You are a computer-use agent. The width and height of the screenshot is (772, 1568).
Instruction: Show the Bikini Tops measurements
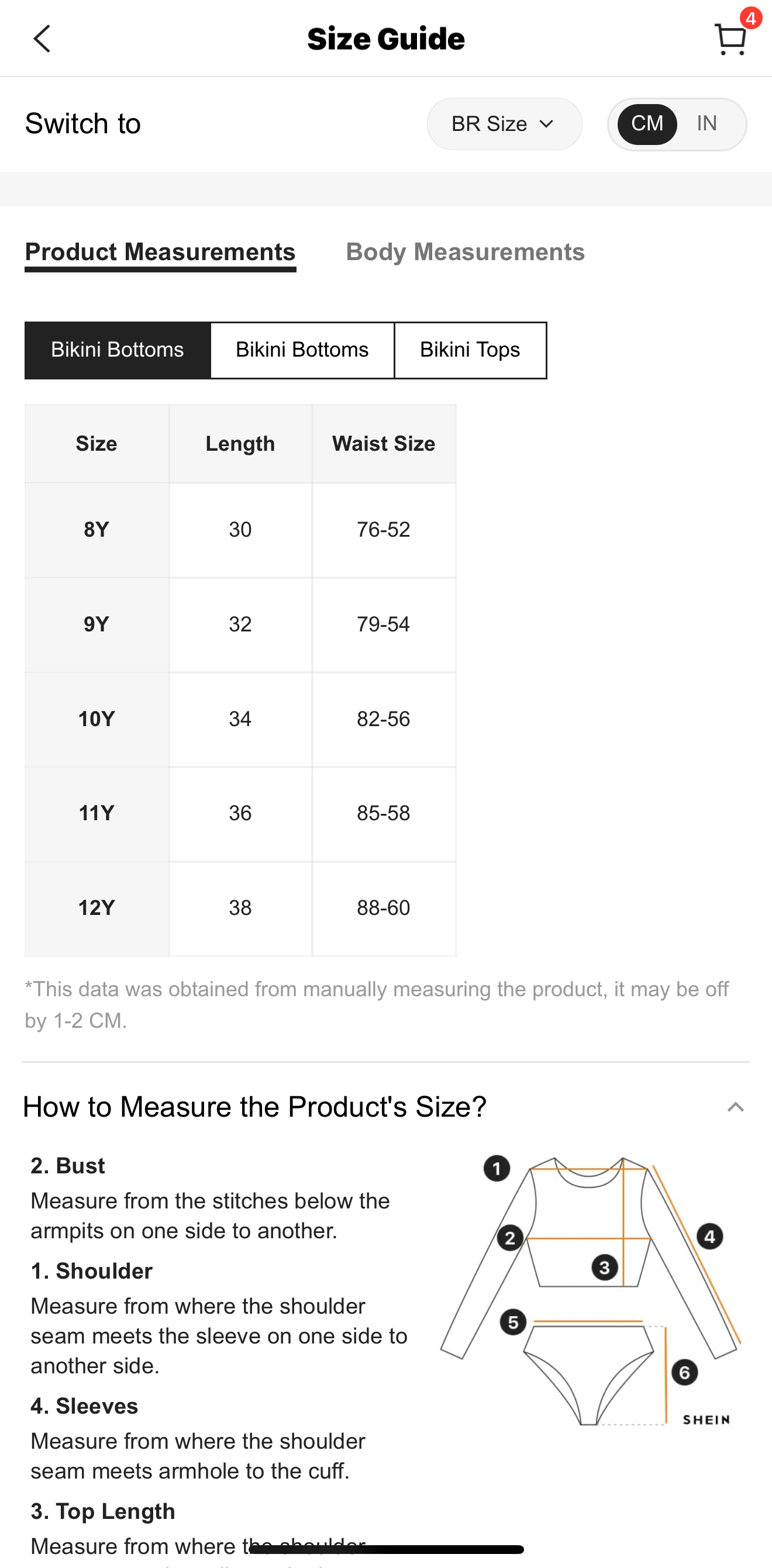coord(470,350)
